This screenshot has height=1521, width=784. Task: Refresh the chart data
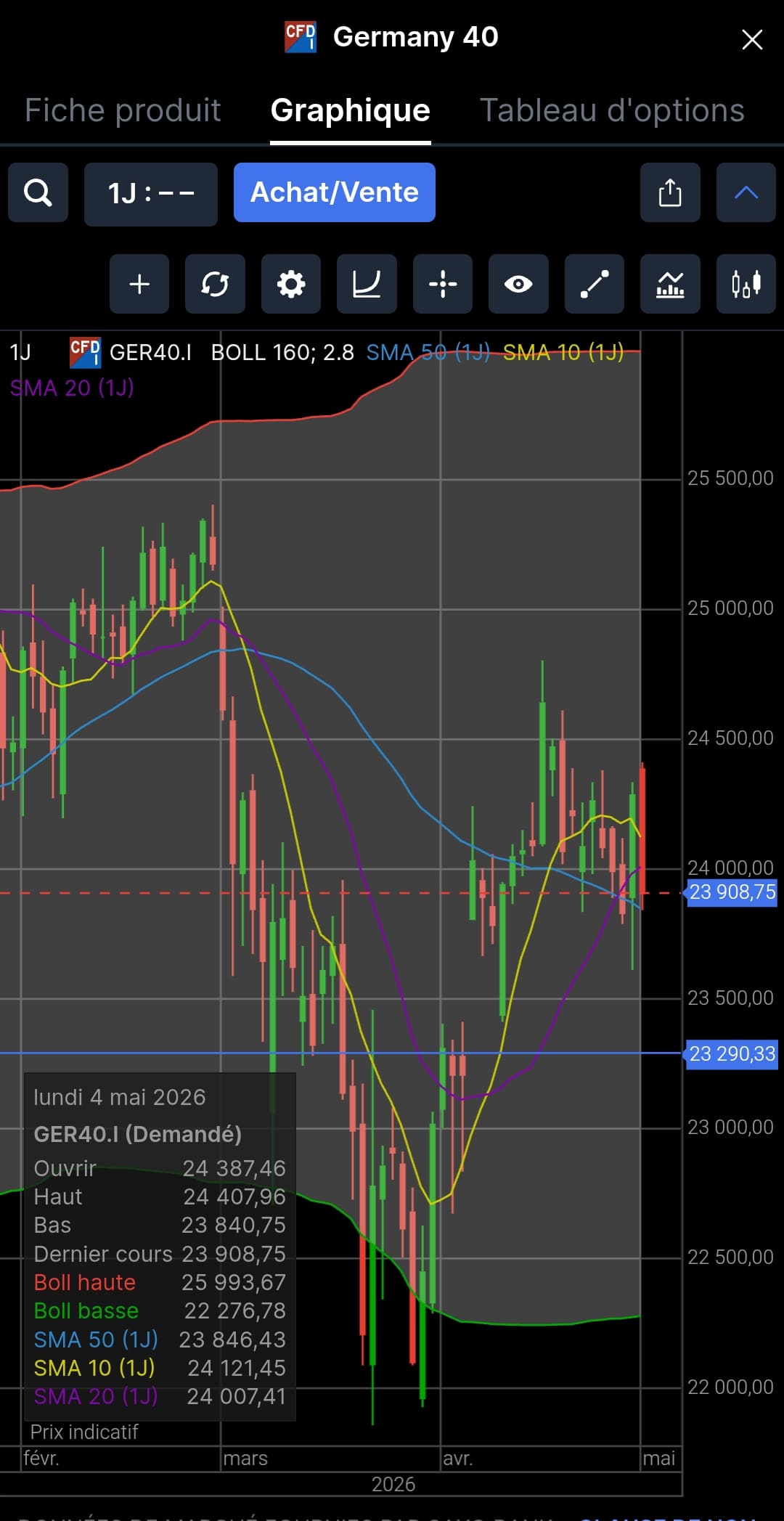coord(215,284)
